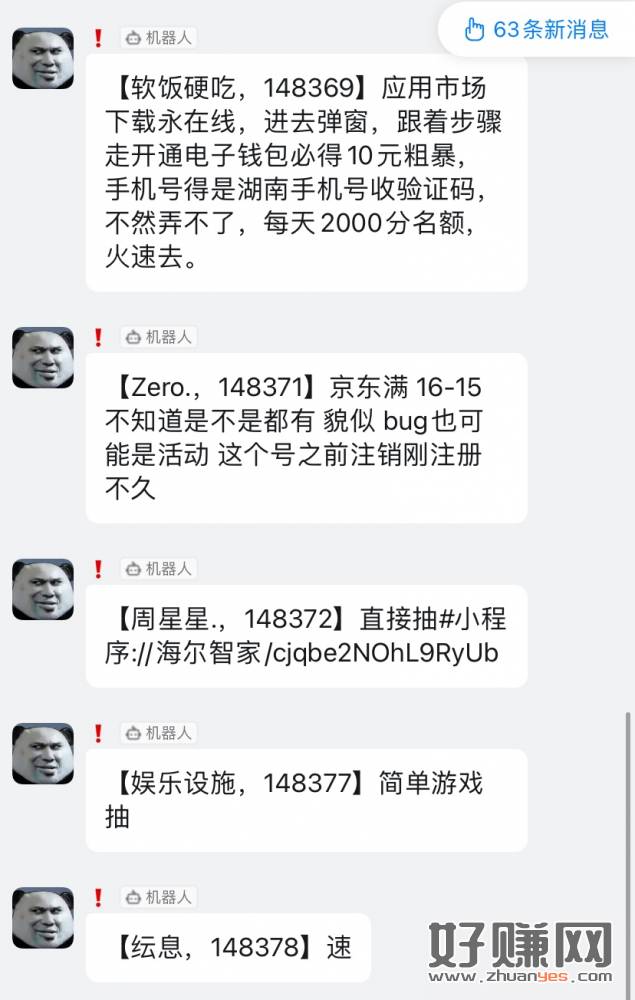Tap the avatar next to the Zero. message
Viewport: 635px width, 1000px height.
[43, 358]
